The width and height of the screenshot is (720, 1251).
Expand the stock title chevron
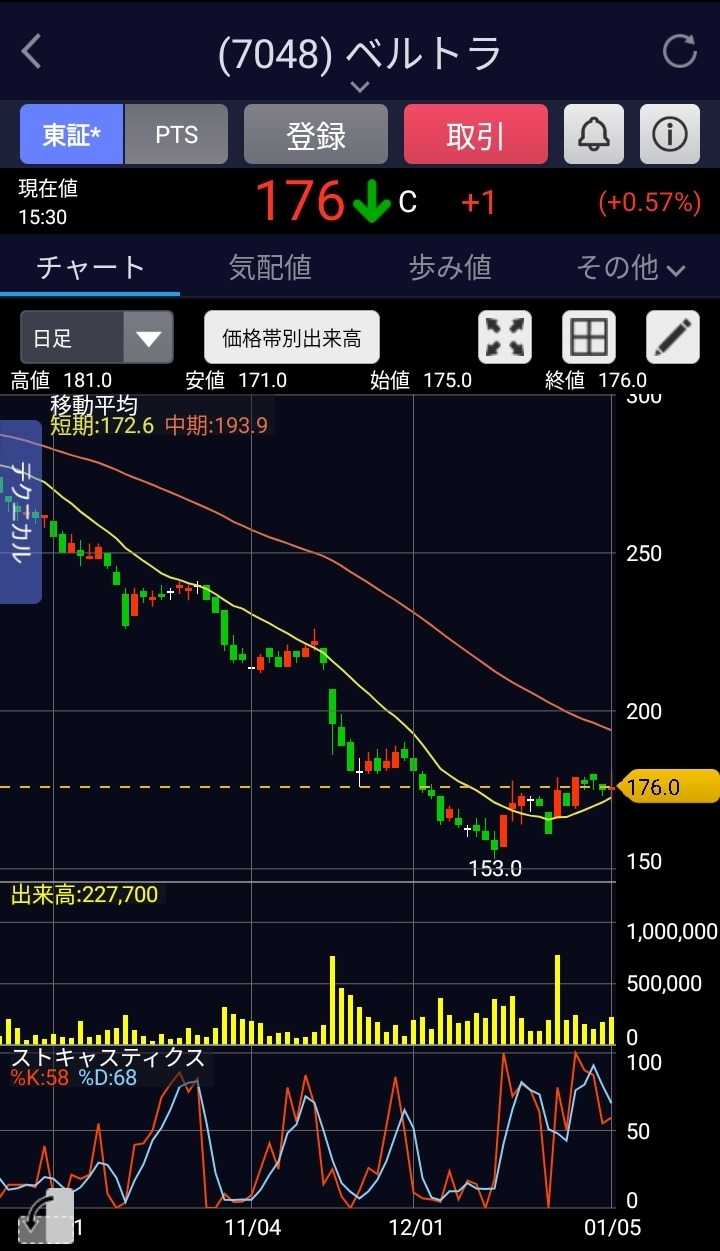pos(360,87)
